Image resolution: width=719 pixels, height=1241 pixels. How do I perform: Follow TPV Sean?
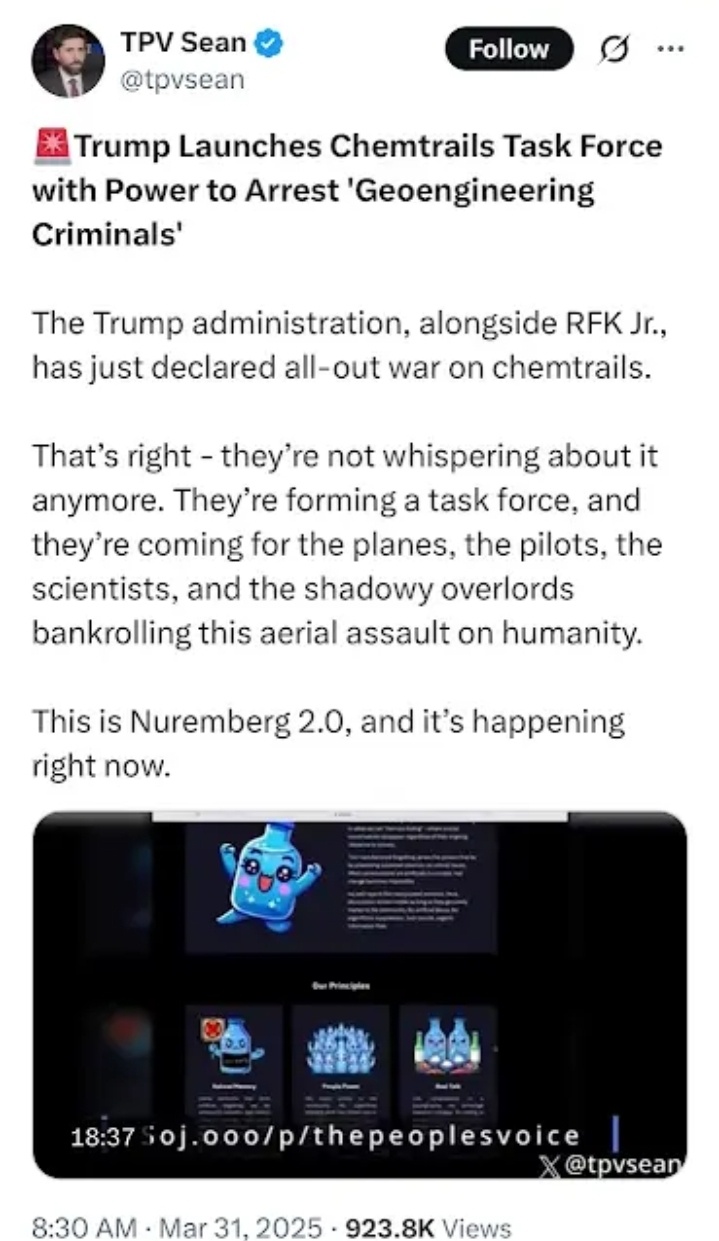[x=509, y=49]
